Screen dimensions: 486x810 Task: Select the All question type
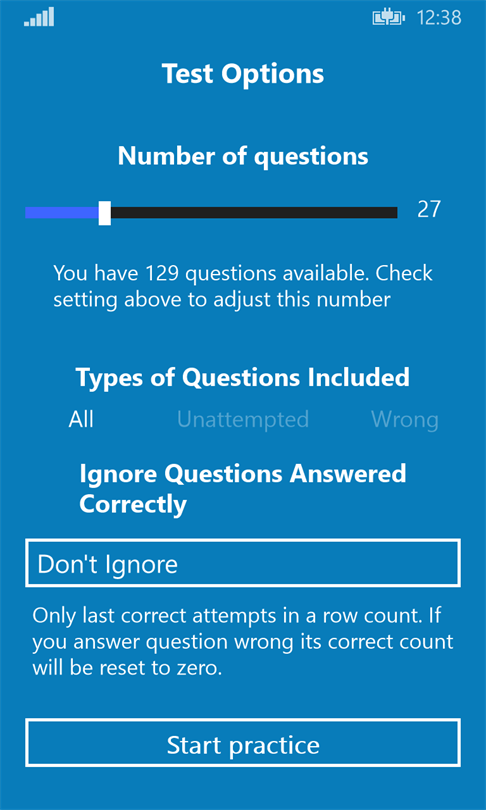(x=81, y=419)
